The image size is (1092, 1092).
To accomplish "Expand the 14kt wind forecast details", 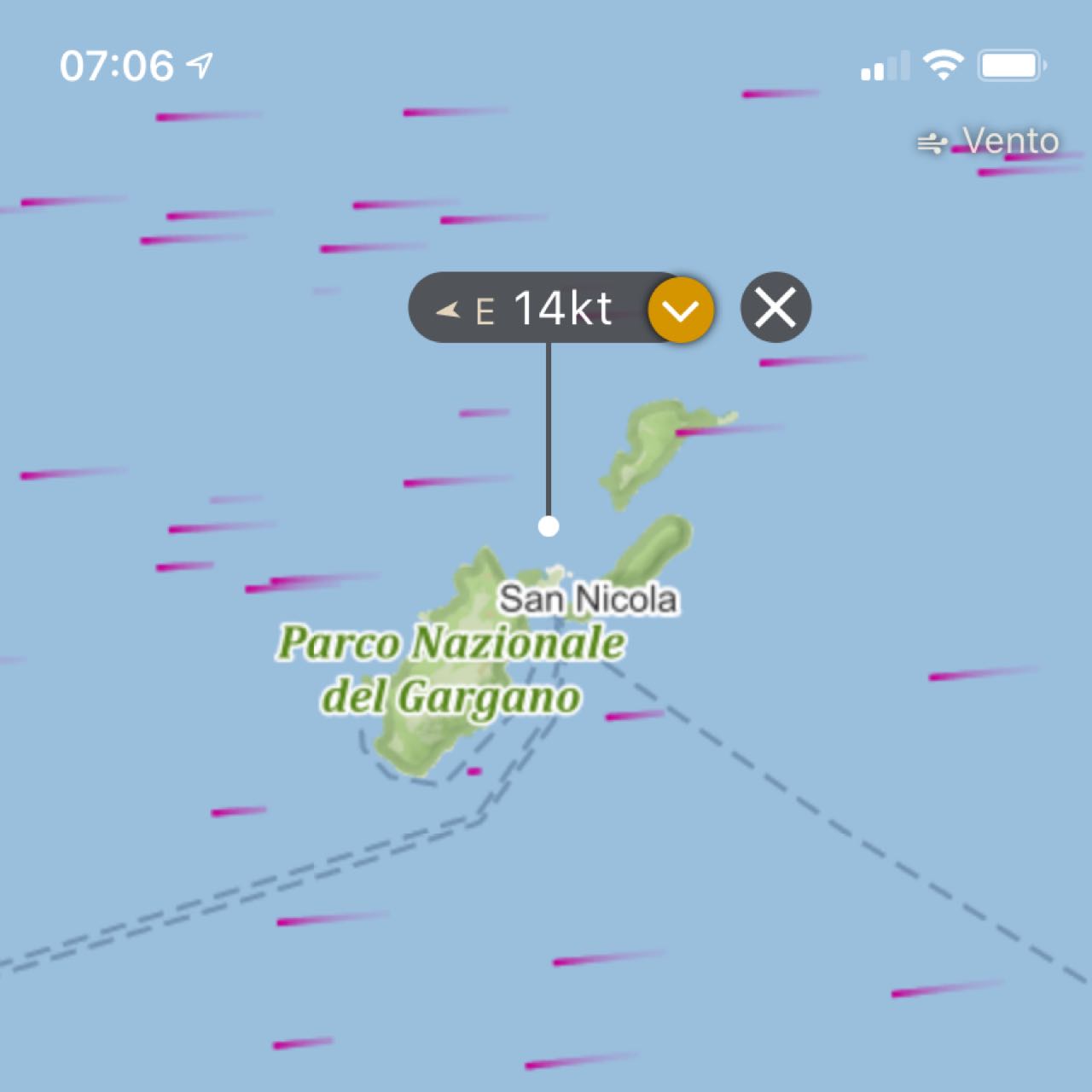I will coord(680,309).
